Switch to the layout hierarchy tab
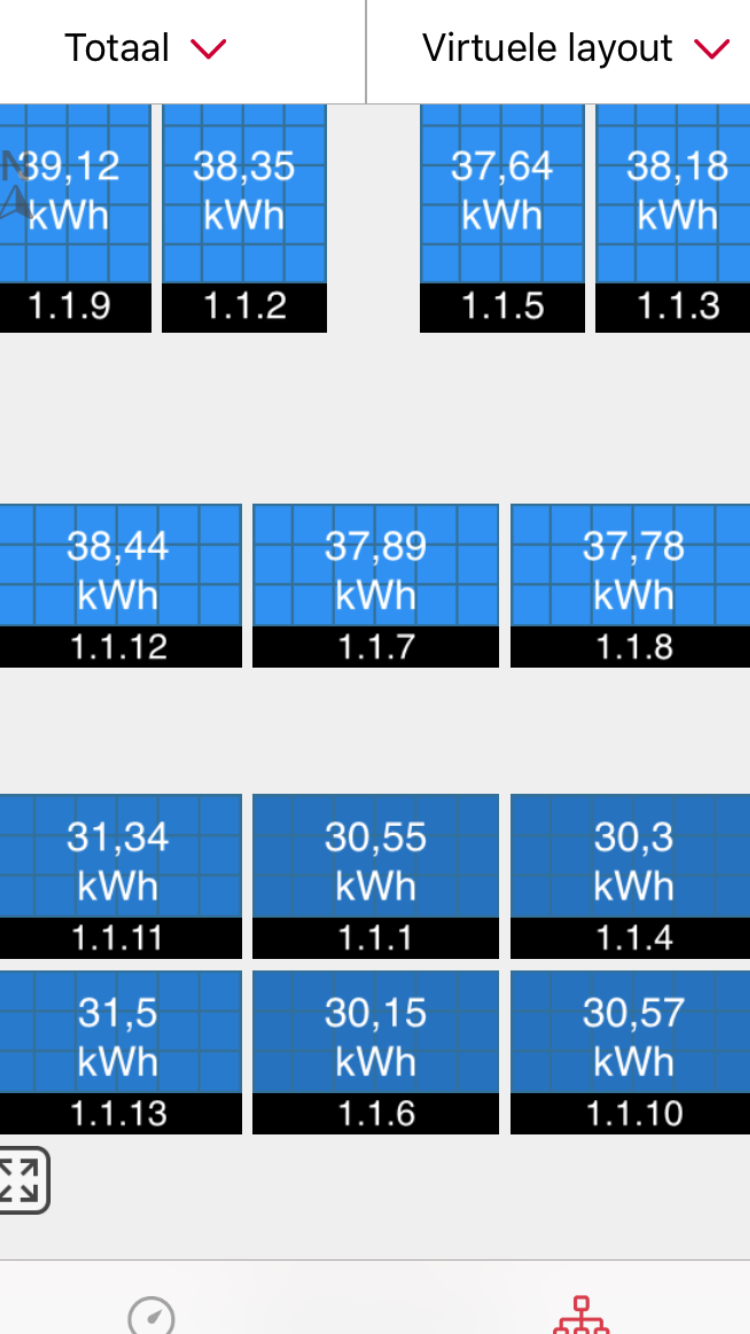750x1334 pixels. (582, 1315)
